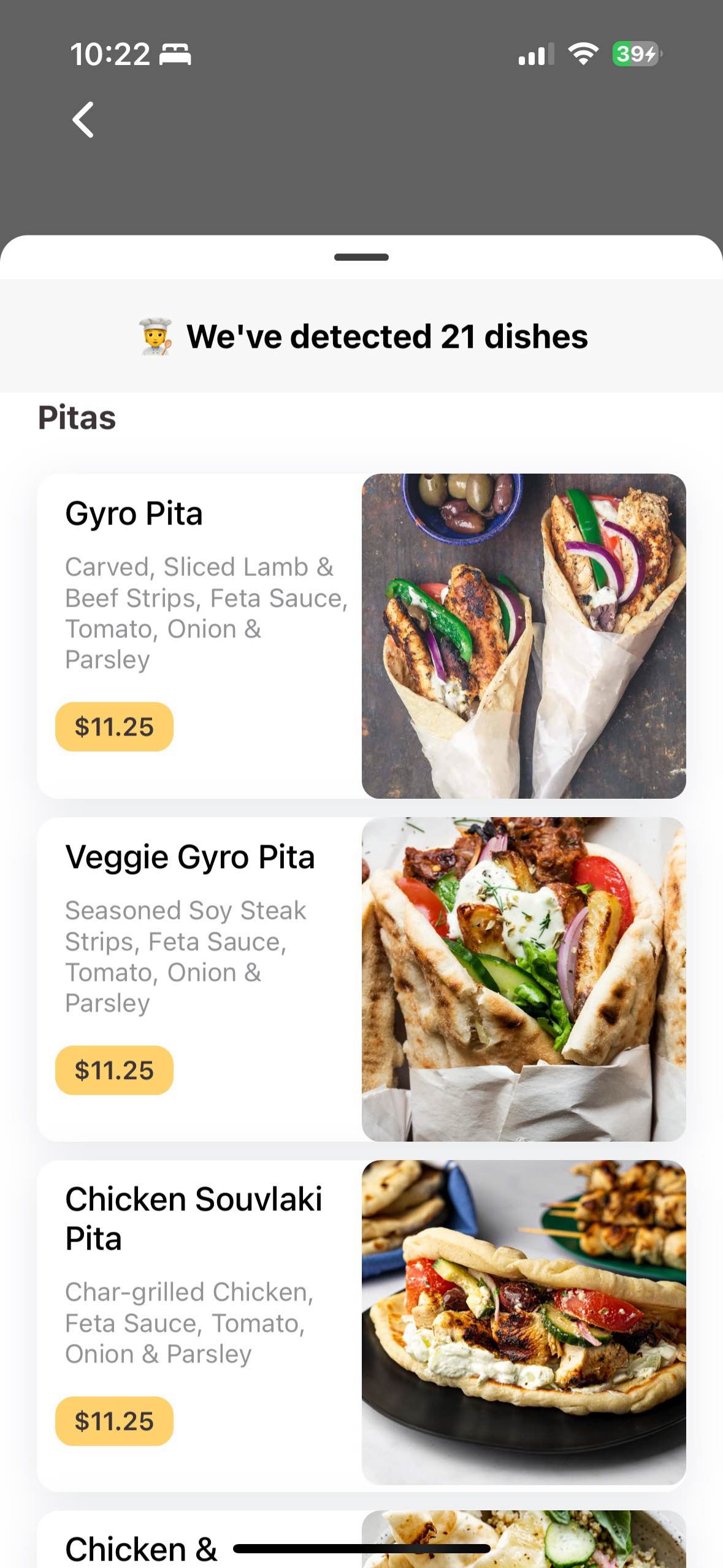This screenshot has width=723, height=1568.
Task: Tap the bottom sheet drag handle
Action: point(361,257)
